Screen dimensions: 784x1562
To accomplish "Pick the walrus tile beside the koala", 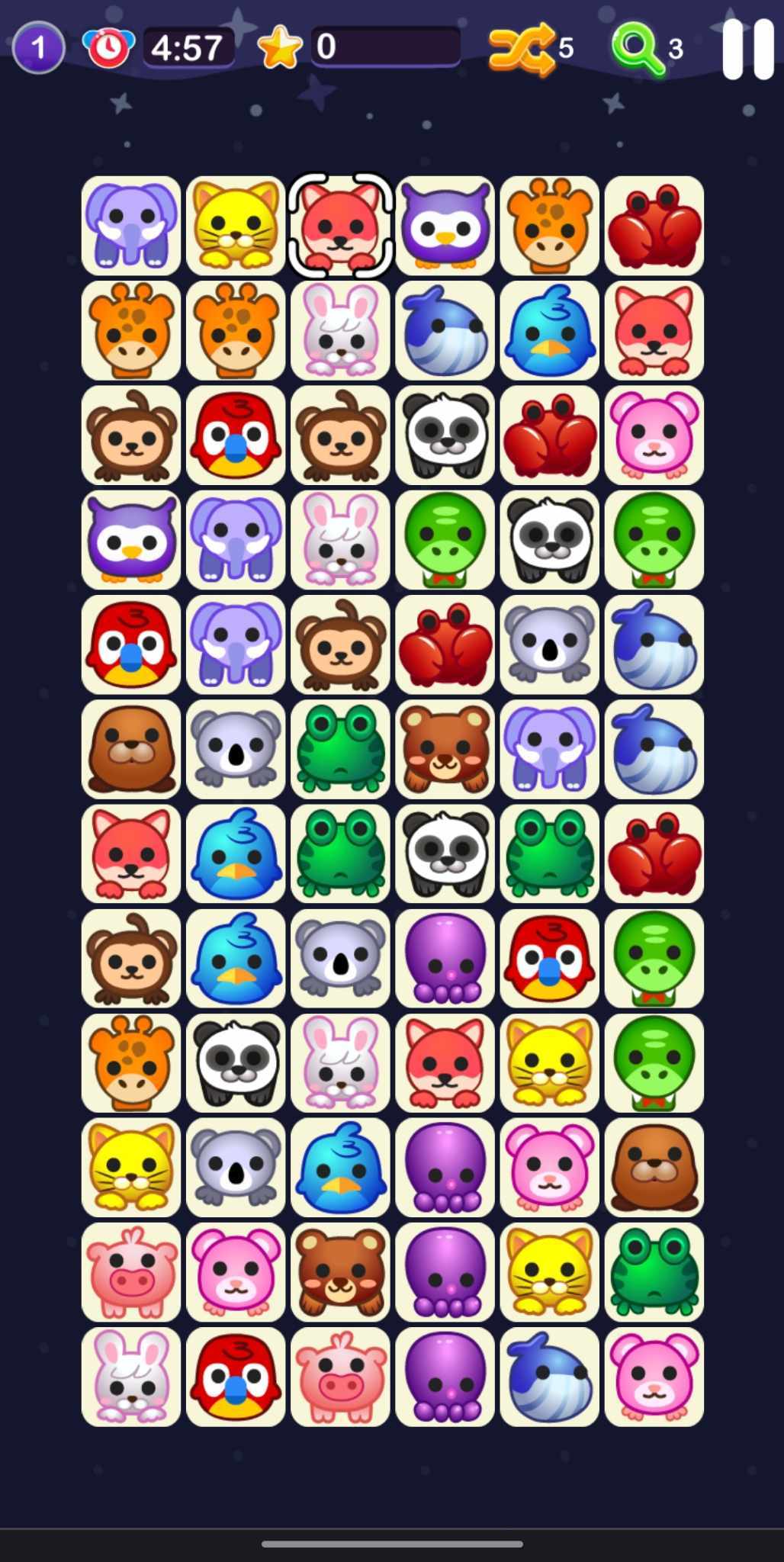I will pyautogui.click(x=131, y=749).
